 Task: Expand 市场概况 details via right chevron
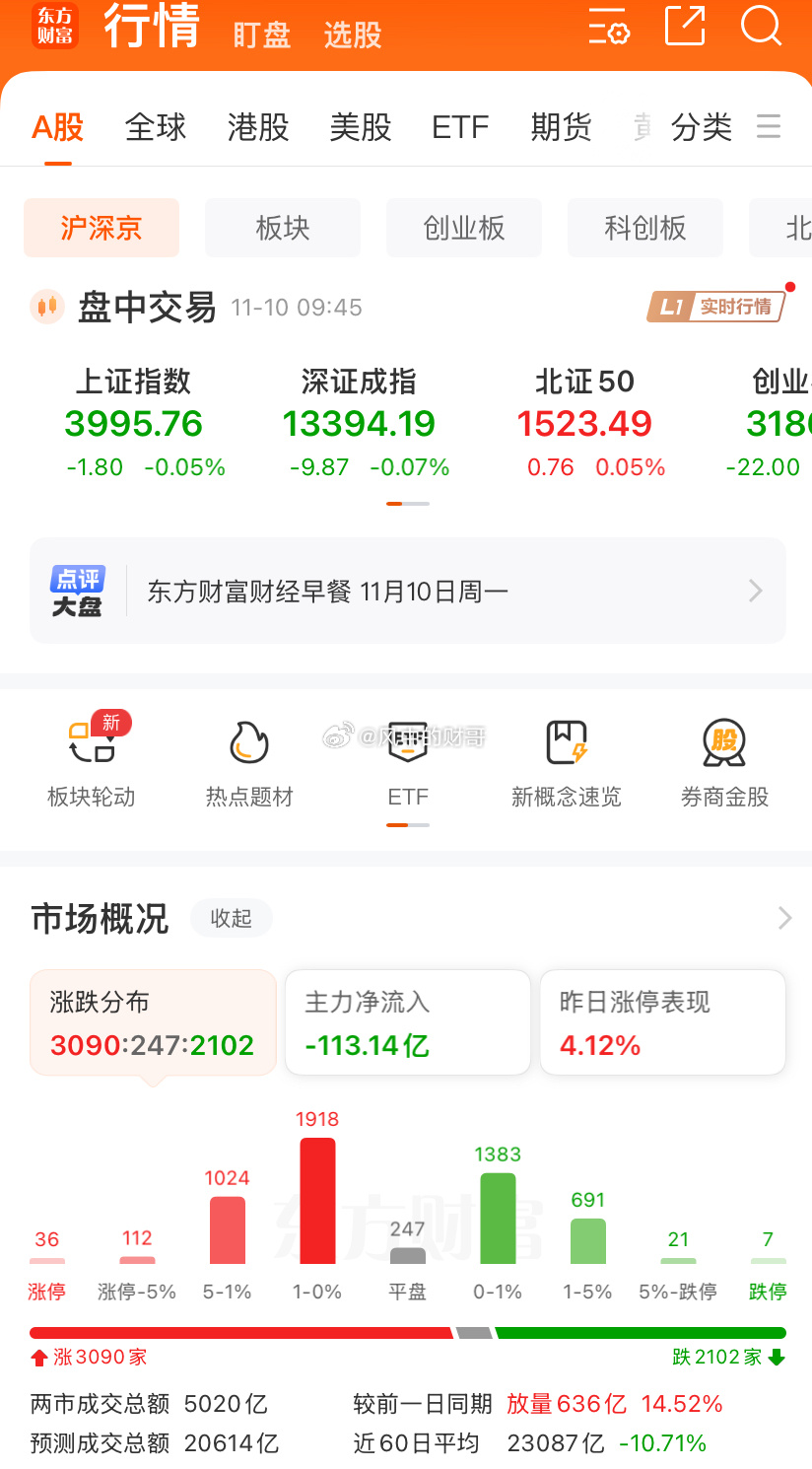point(784,918)
